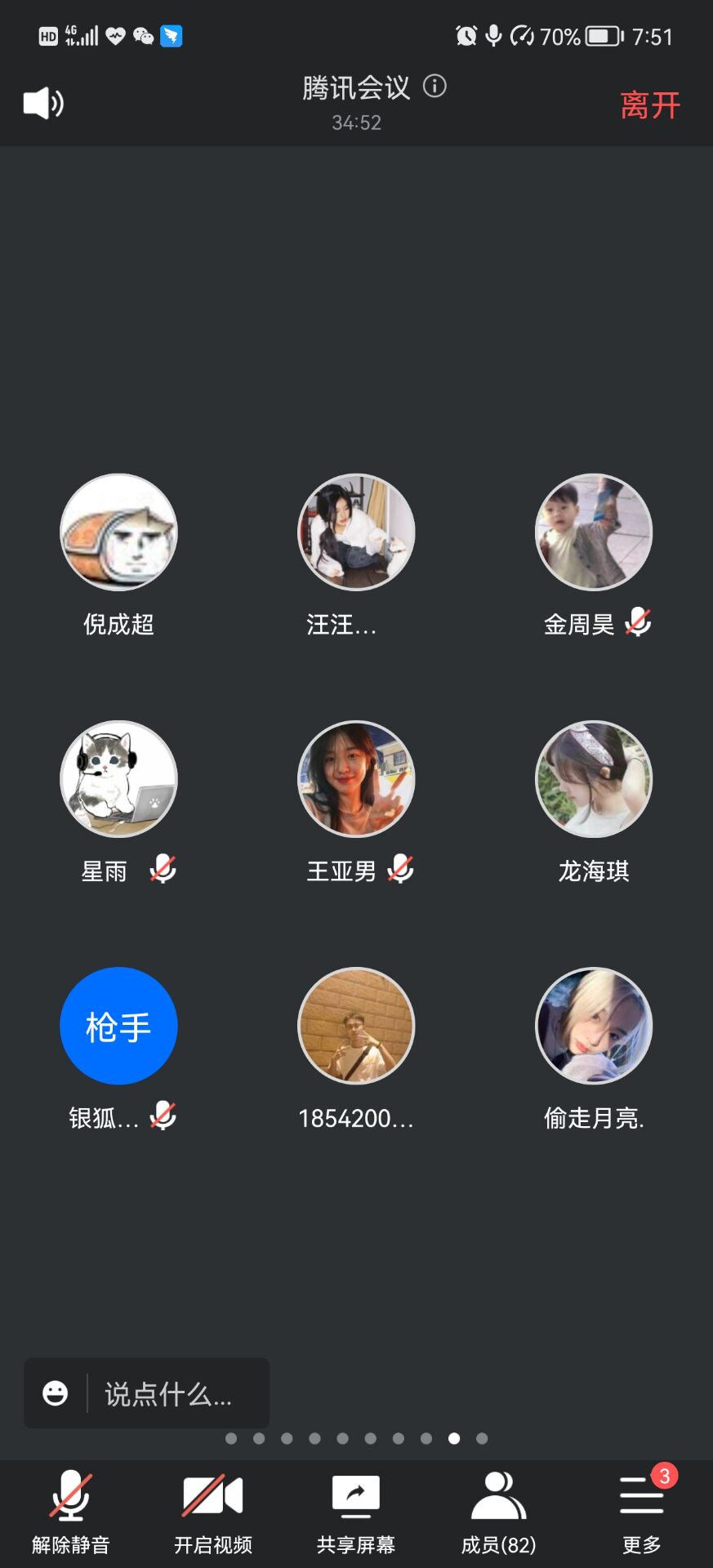Open the 更多 menu

point(641,1510)
